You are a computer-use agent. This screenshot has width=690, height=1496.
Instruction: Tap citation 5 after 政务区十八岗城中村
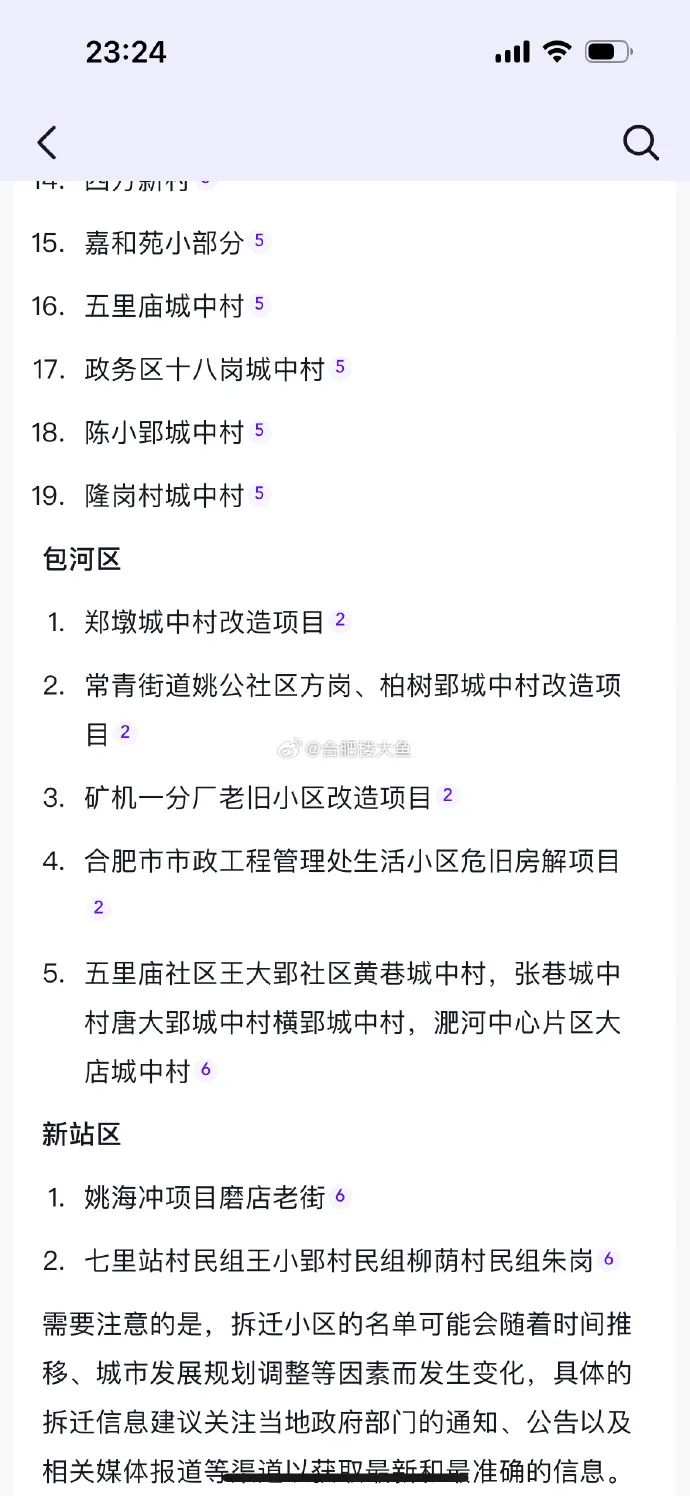point(340,367)
